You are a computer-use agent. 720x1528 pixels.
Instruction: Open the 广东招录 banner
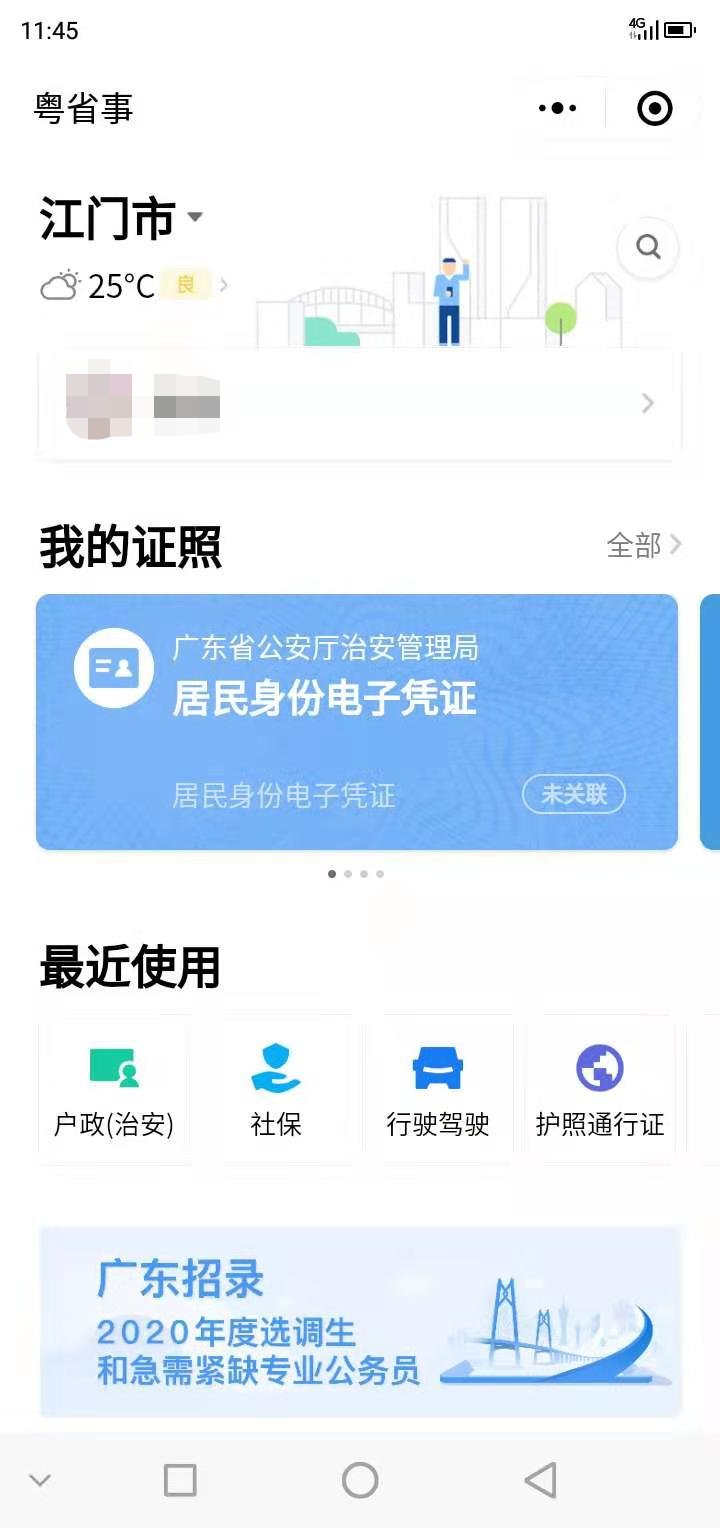[360, 1320]
